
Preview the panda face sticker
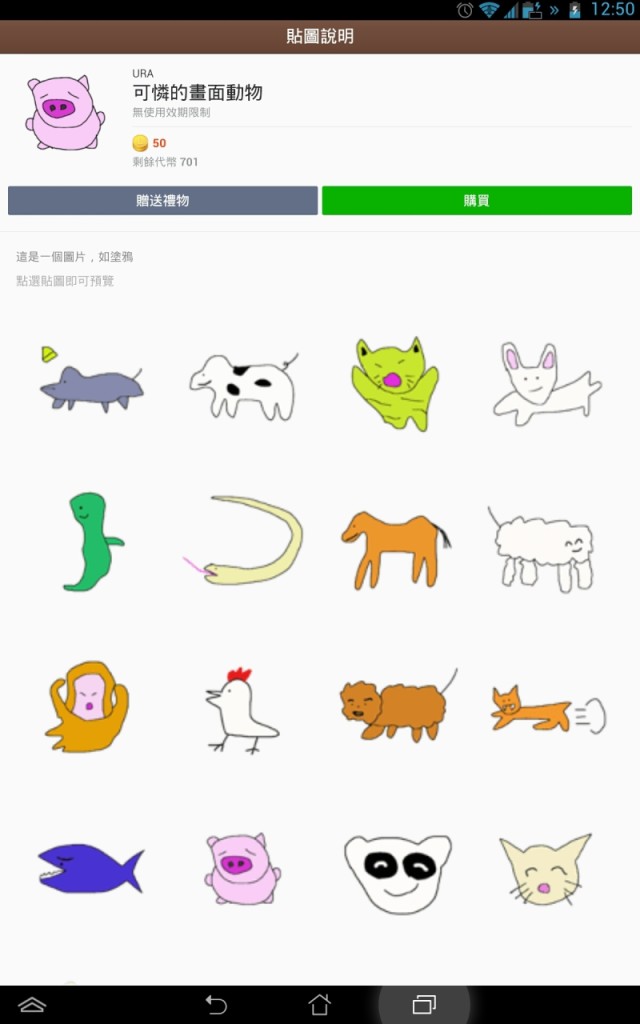tap(397, 871)
